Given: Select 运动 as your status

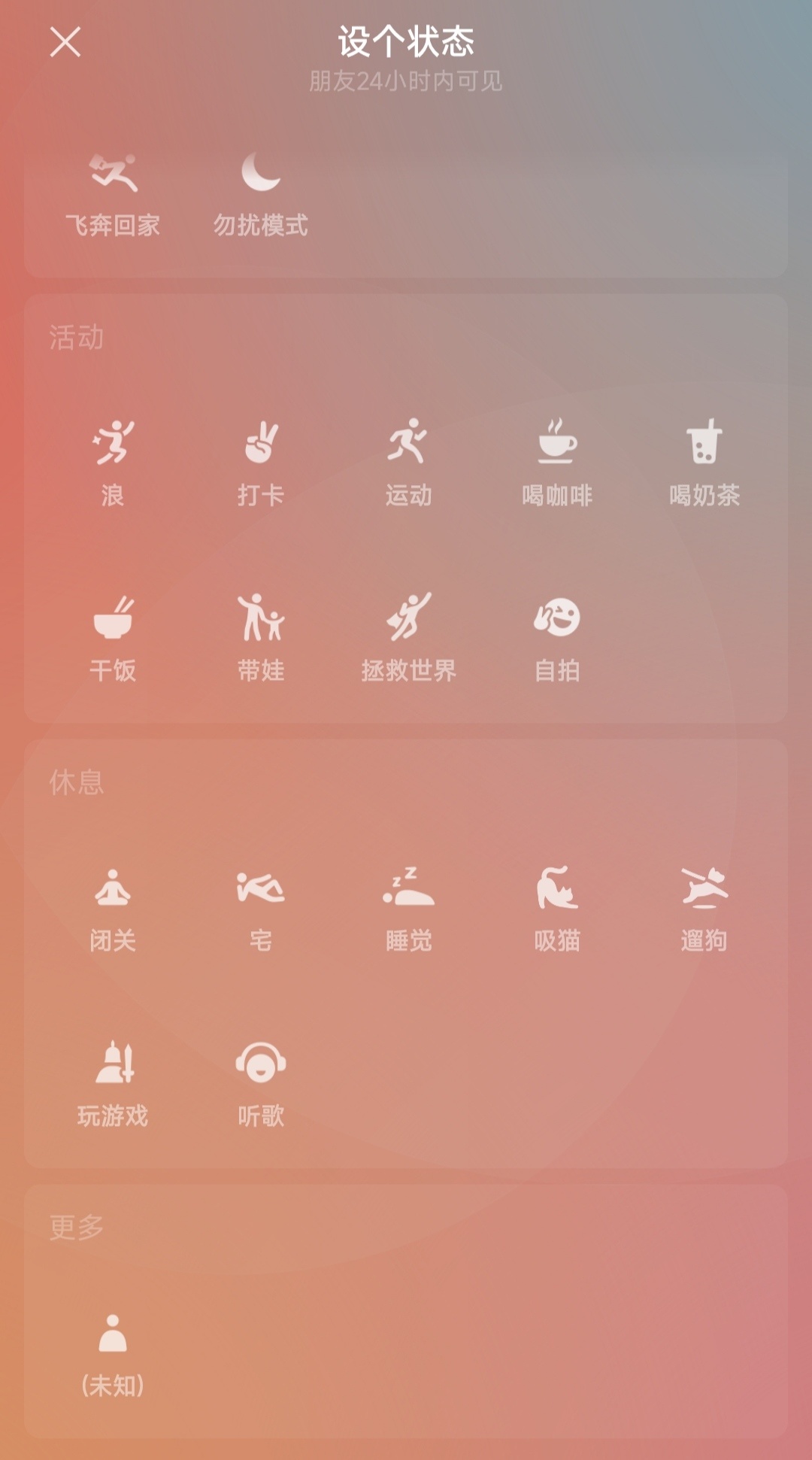Looking at the screenshot, I should coord(408,463).
